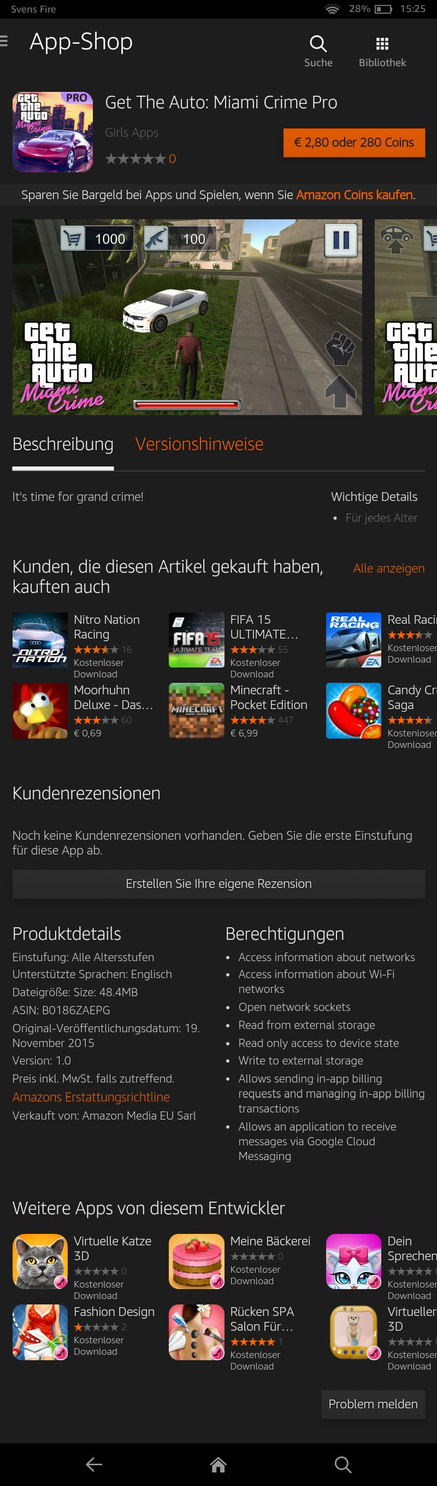Select the Beschreibung tab
Viewport: 437px width, 1486px height.
click(63, 444)
